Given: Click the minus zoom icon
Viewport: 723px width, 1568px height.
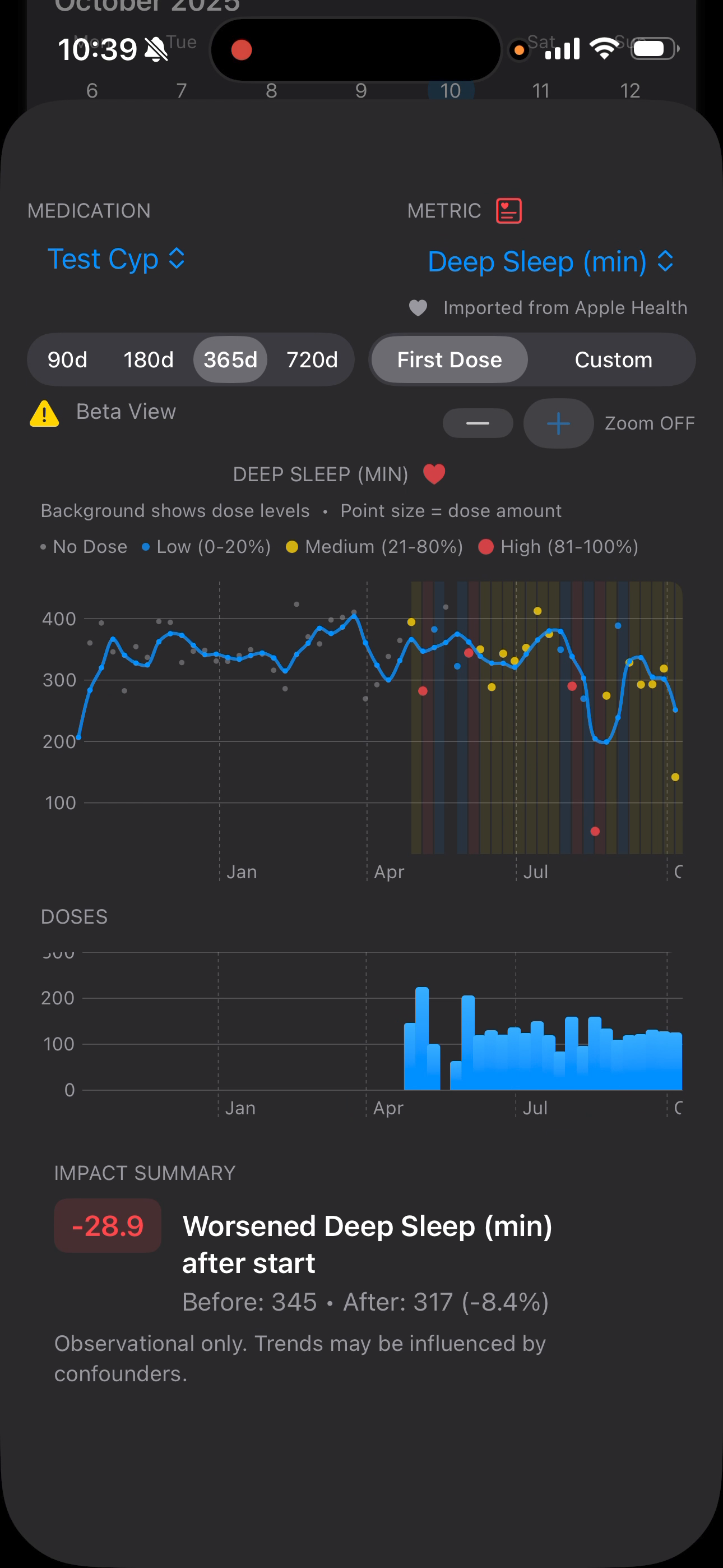Looking at the screenshot, I should point(478,422).
